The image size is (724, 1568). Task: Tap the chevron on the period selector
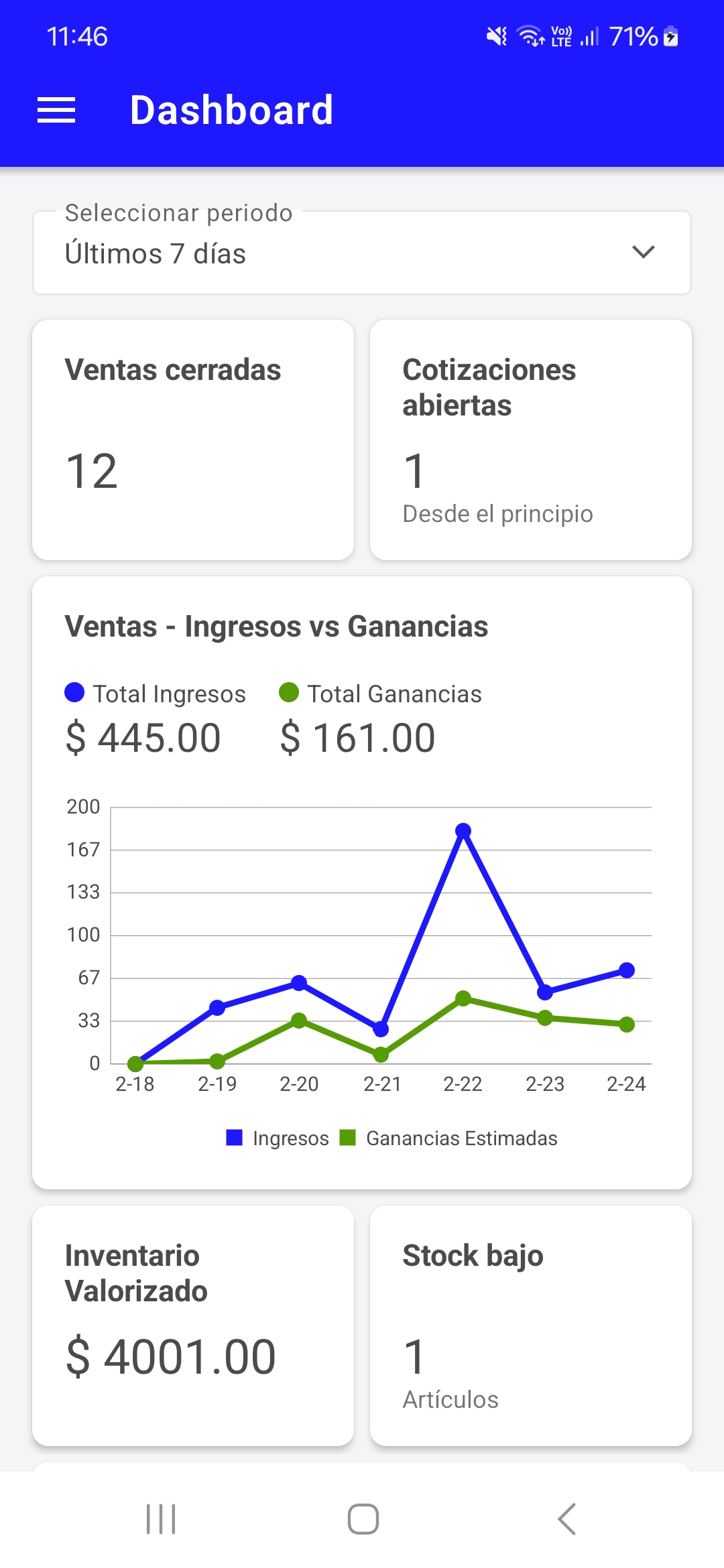642,253
